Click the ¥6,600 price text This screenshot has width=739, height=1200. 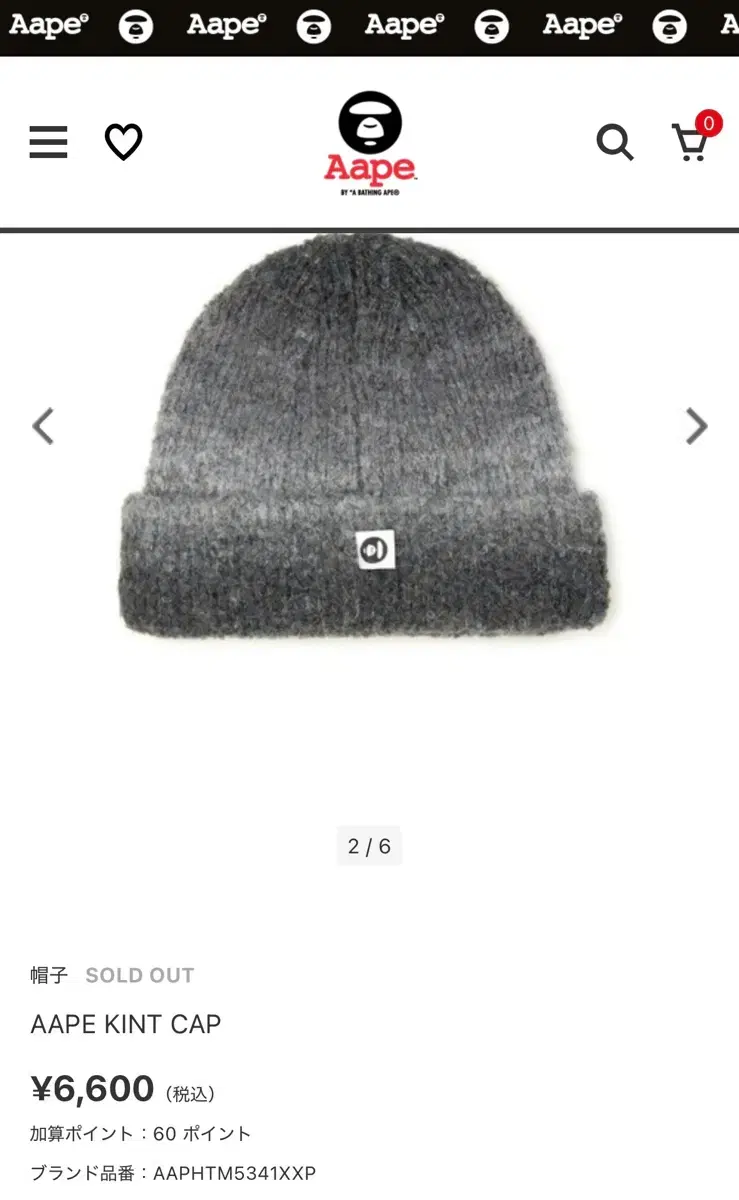92,1088
